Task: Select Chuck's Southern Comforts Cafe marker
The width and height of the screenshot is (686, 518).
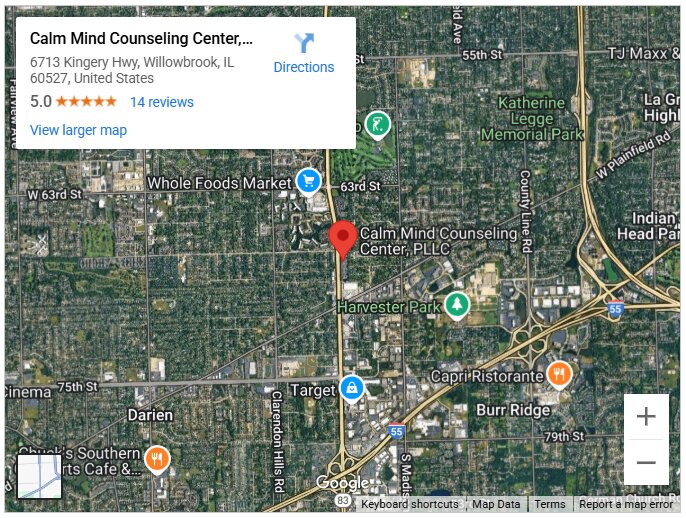Action: [157, 459]
